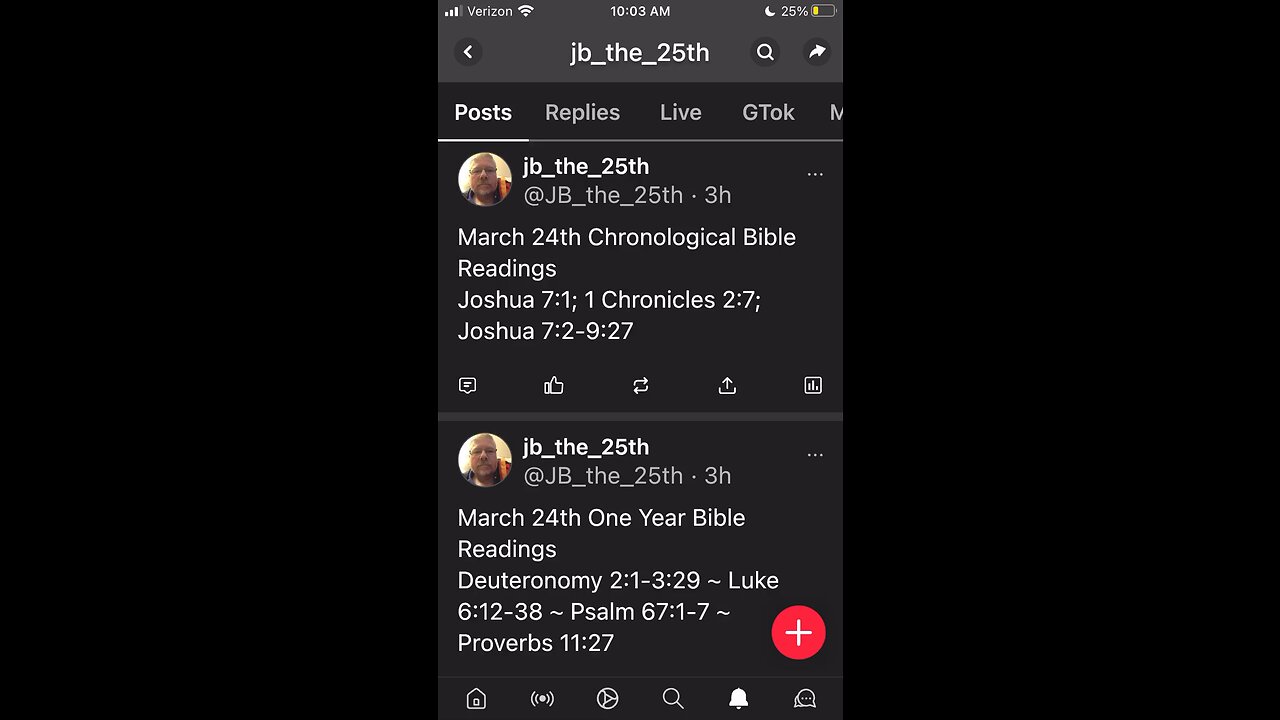Open overflow menu on Chronological Bible Readings post
Image resolution: width=1280 pixels, height=720 pixels.
(815, 174)
